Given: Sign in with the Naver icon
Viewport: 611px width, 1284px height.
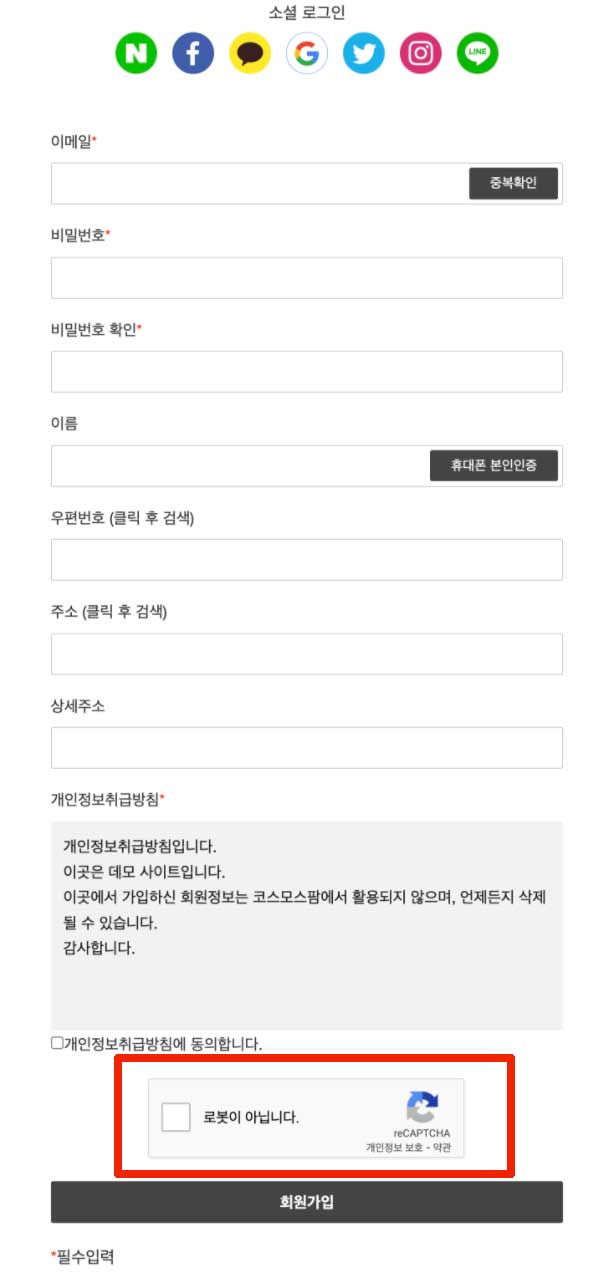Looking at the screenshot, I should tap(136, 53).
